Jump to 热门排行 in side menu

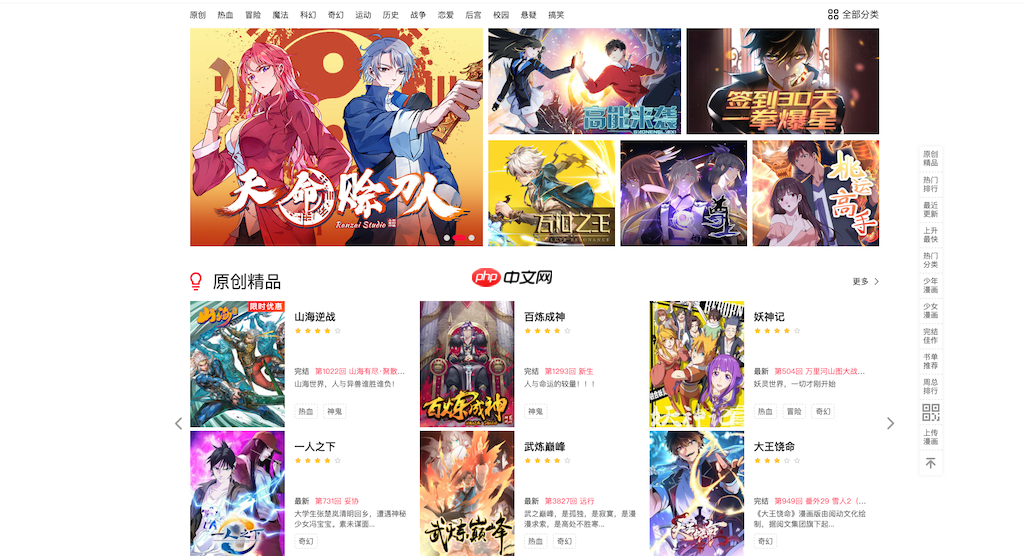[x=931, y=184]
